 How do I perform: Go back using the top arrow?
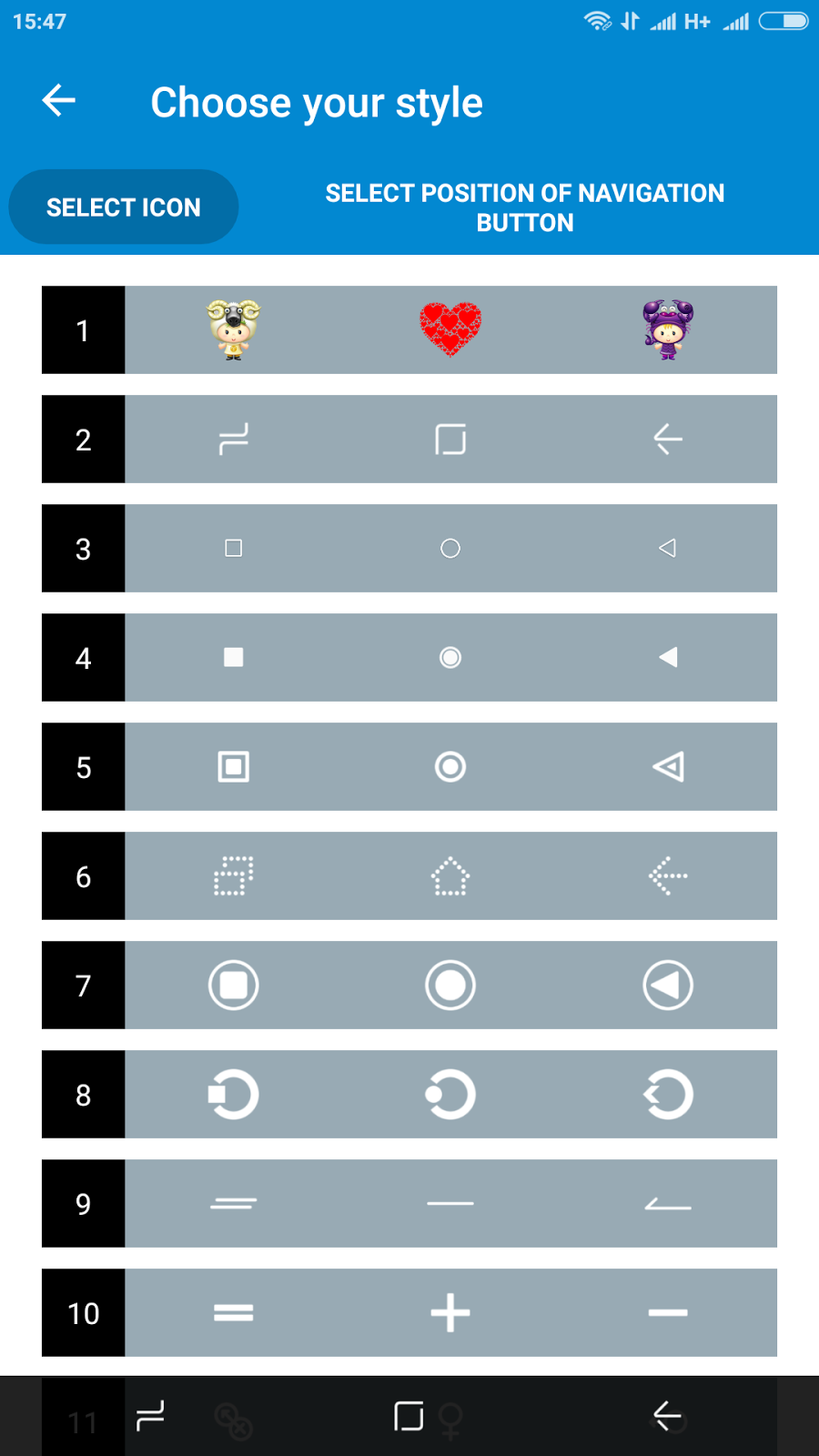(x=59, y=101)
